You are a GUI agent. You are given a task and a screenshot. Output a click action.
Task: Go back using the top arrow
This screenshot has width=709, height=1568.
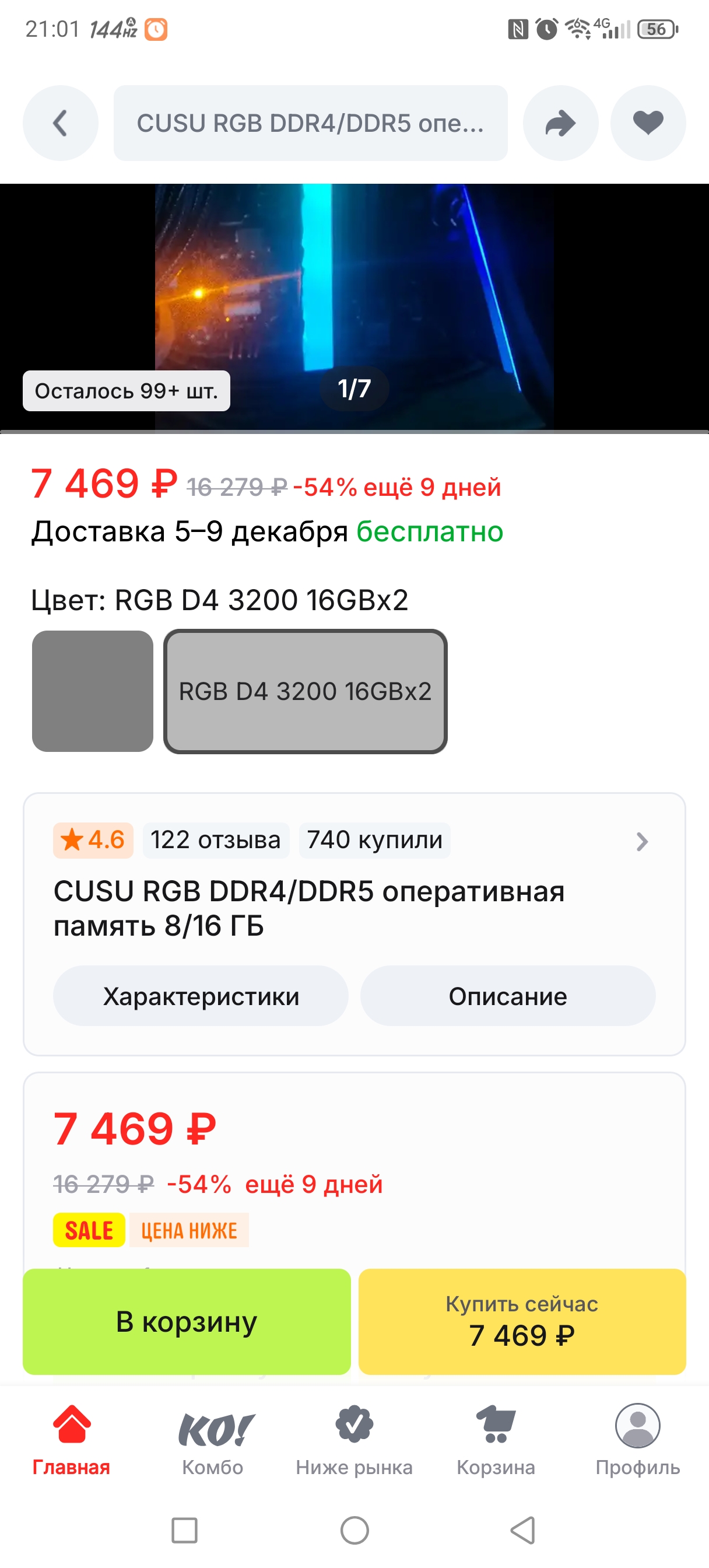[60, 123]
